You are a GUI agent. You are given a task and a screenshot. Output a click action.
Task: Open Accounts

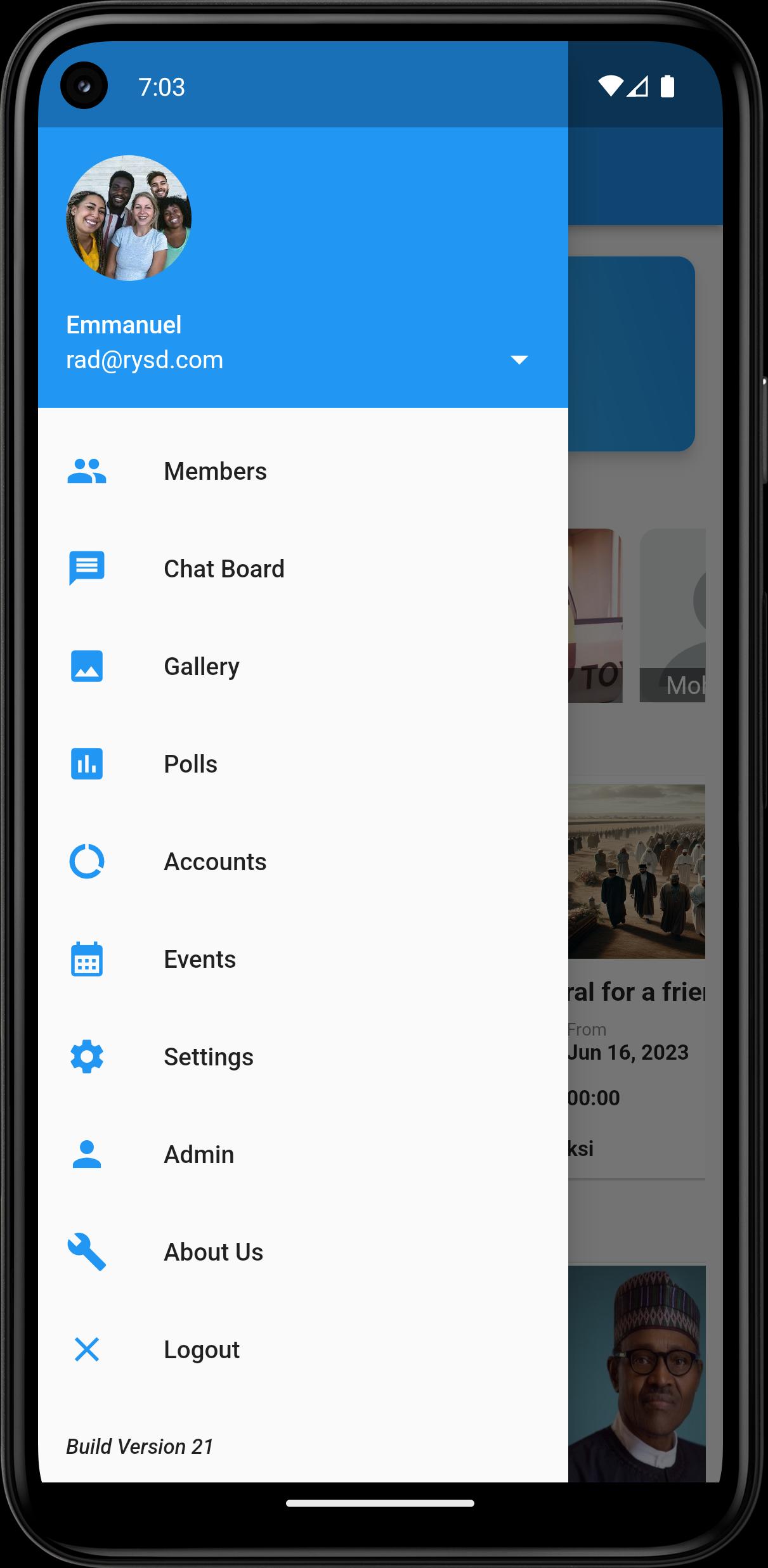tap(303, 862)
